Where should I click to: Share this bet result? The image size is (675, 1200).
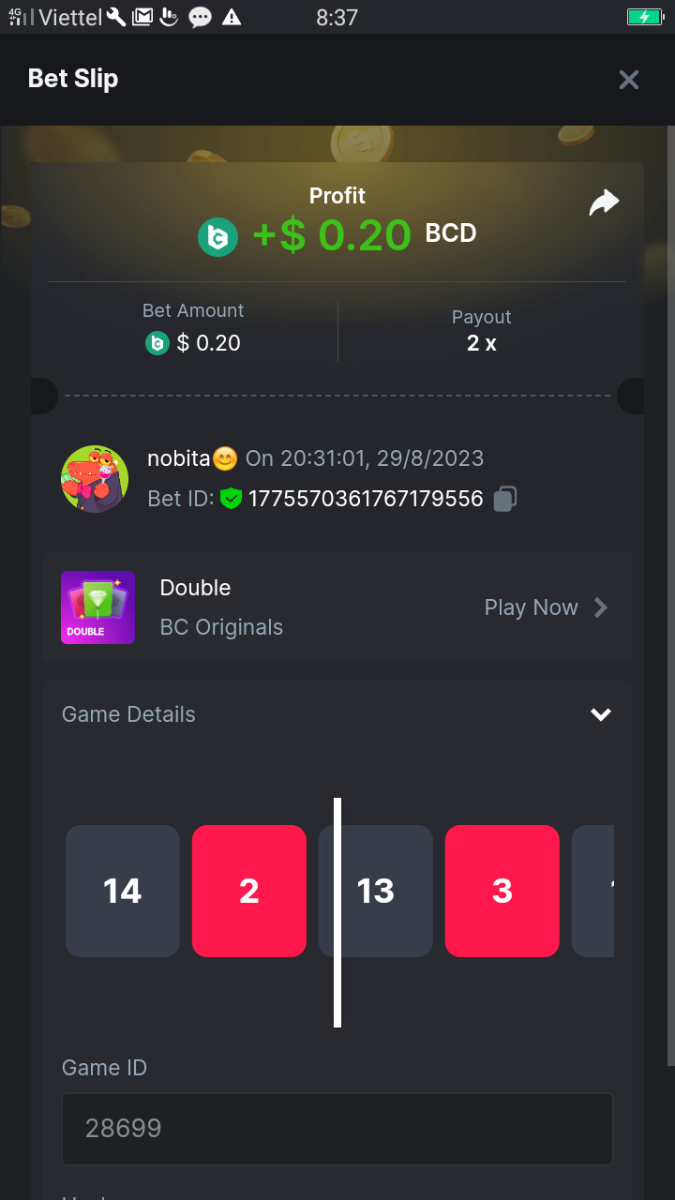[603, 203]
